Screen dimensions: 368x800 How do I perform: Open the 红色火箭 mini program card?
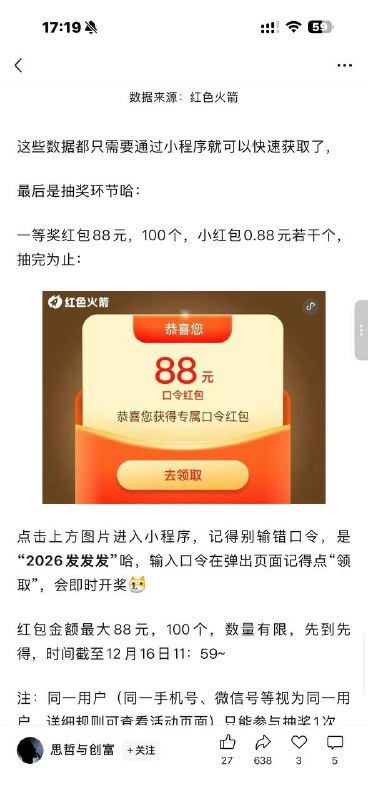point(184,397)
